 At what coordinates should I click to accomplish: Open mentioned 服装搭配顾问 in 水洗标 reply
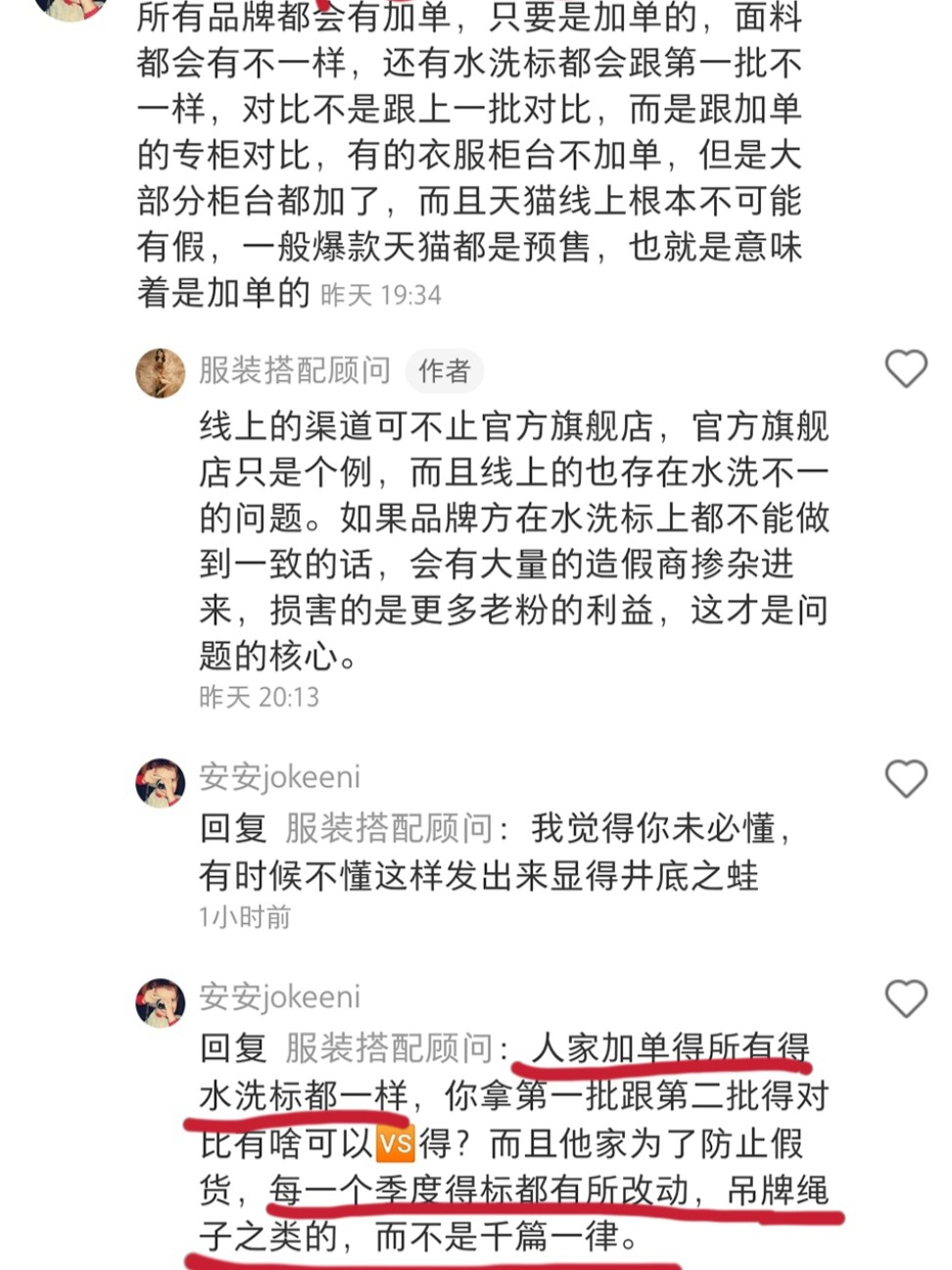388,1049
